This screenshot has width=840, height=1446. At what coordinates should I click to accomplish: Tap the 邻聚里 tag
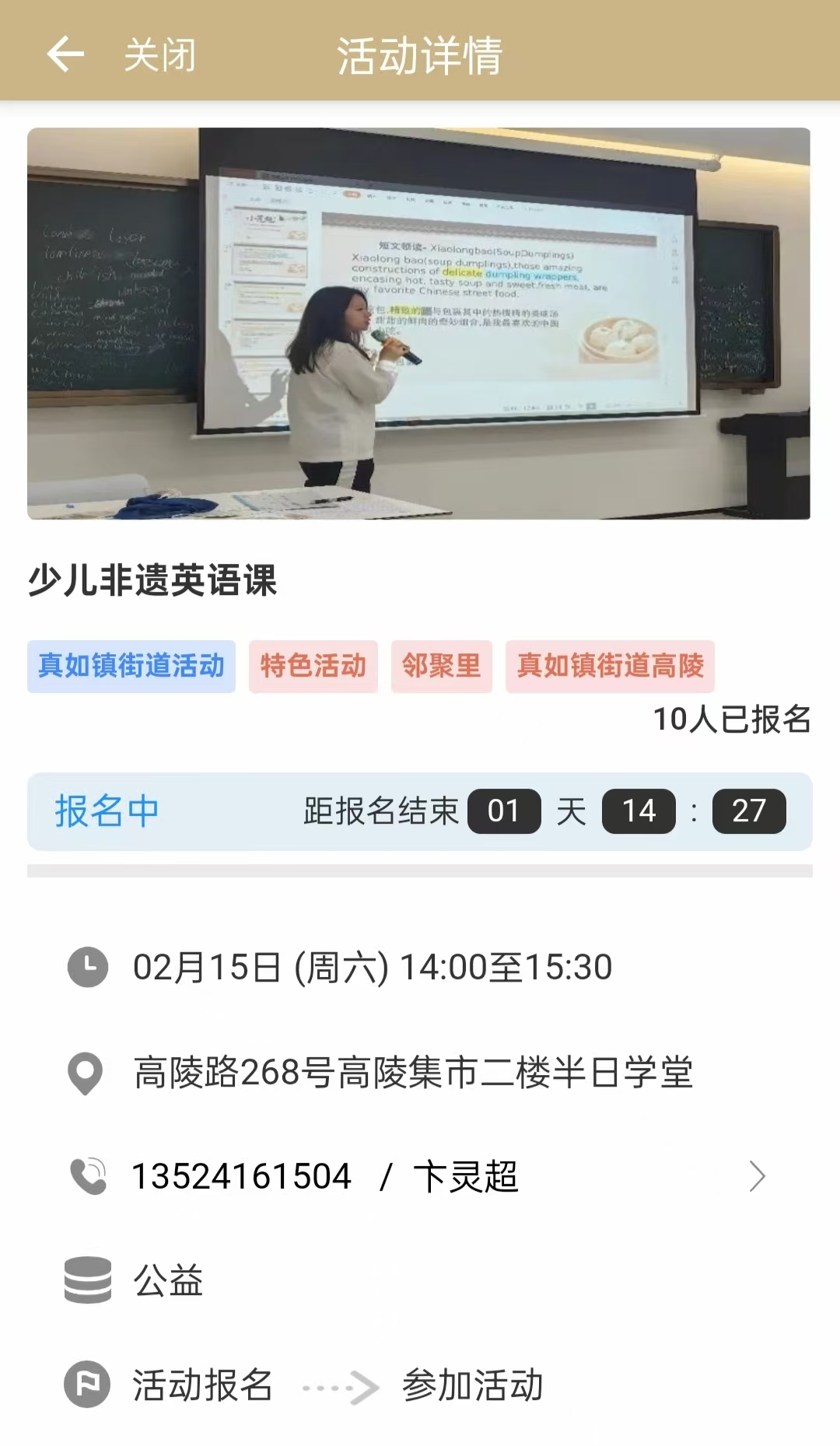(x=441, y=667)
